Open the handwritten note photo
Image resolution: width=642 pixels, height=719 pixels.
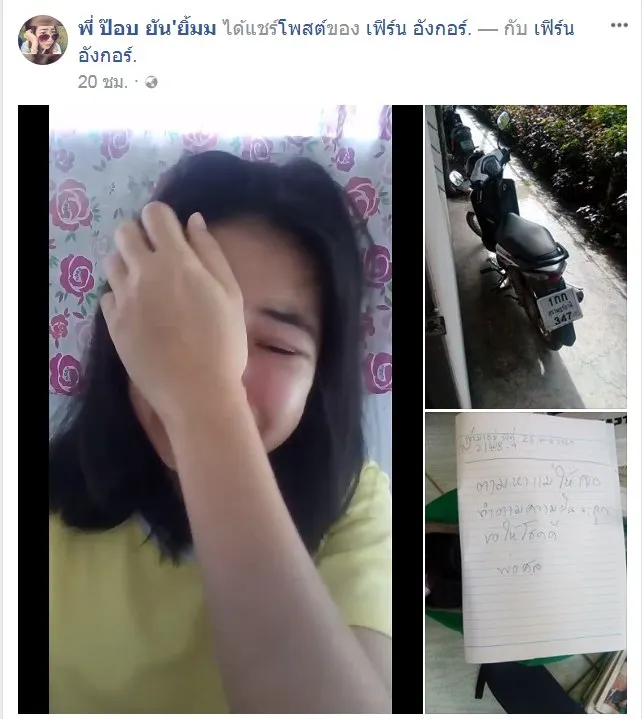(525, 563)
